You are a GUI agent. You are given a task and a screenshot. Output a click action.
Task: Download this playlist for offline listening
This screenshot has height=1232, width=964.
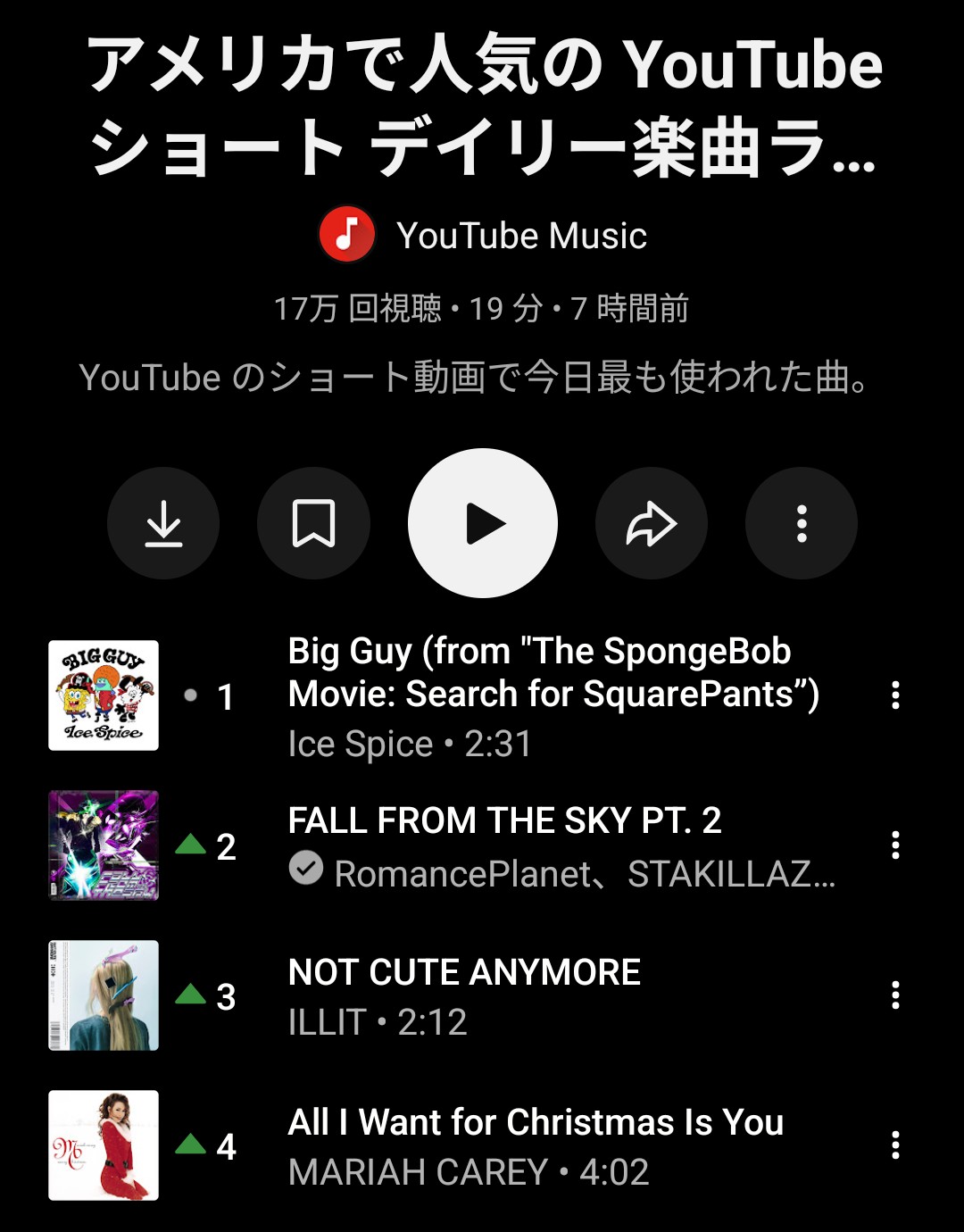[x=163, y=523]
